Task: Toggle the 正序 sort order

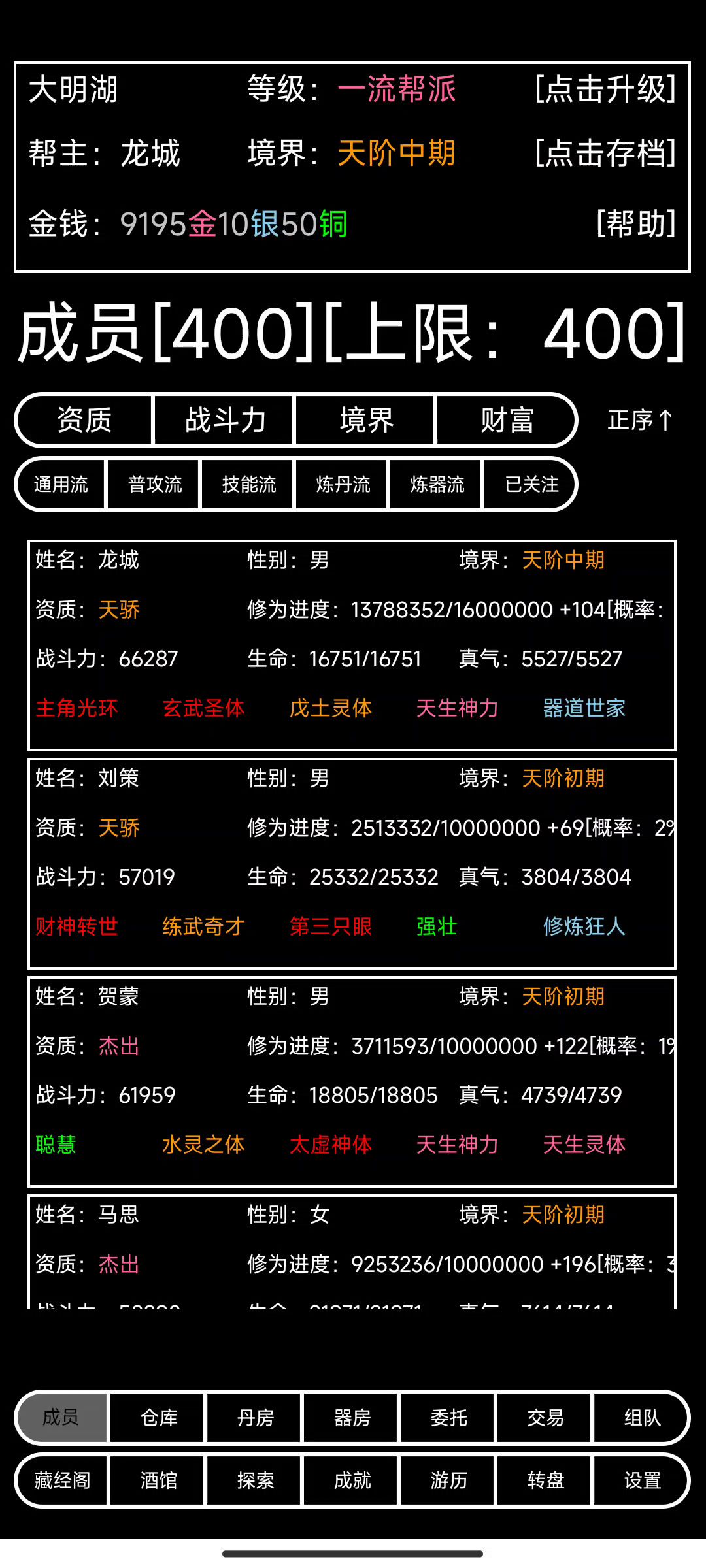Action: pyautogui.click(x=639, y=420)
